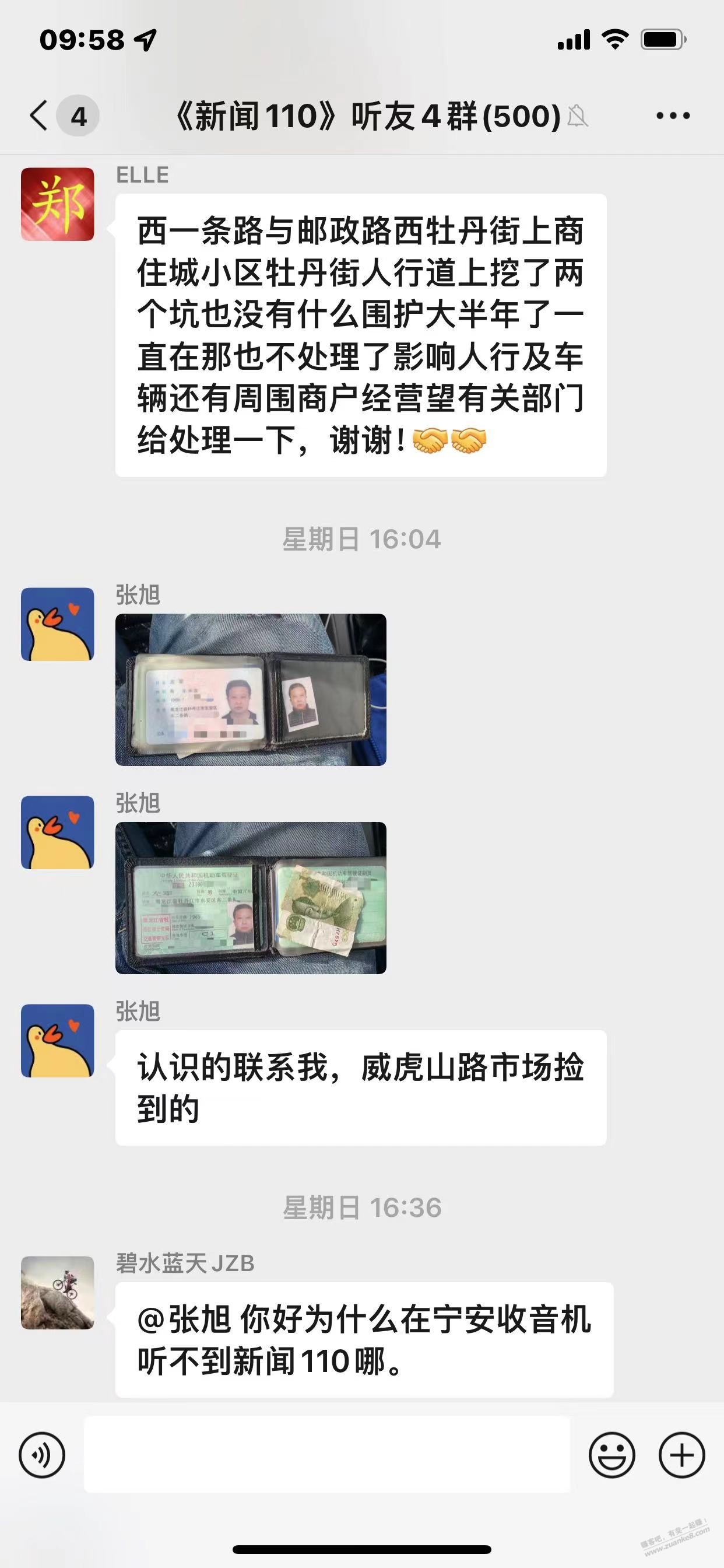View 张旭's photo of the ID card wallet

click(251, 689)
